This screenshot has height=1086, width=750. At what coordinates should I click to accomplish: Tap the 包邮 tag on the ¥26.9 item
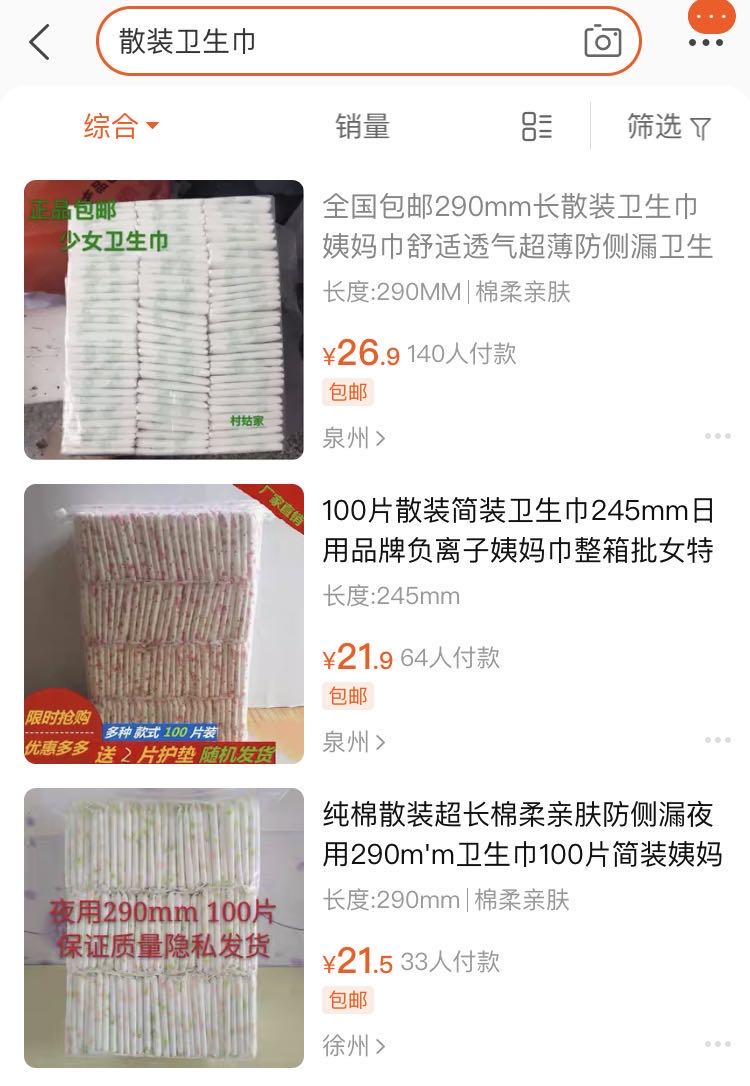(x=349, y=392)
